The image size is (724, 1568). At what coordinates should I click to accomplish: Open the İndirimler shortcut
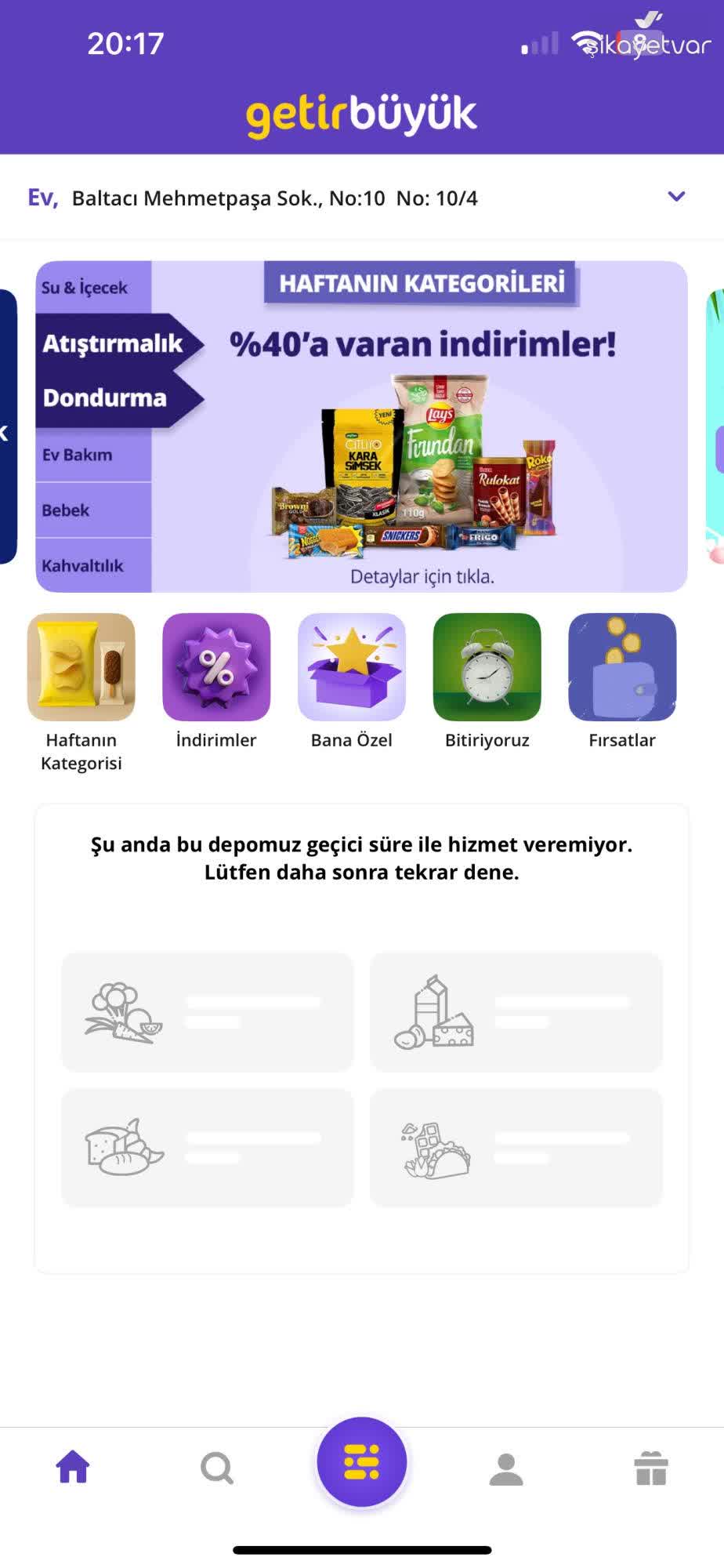click(216, 668)
